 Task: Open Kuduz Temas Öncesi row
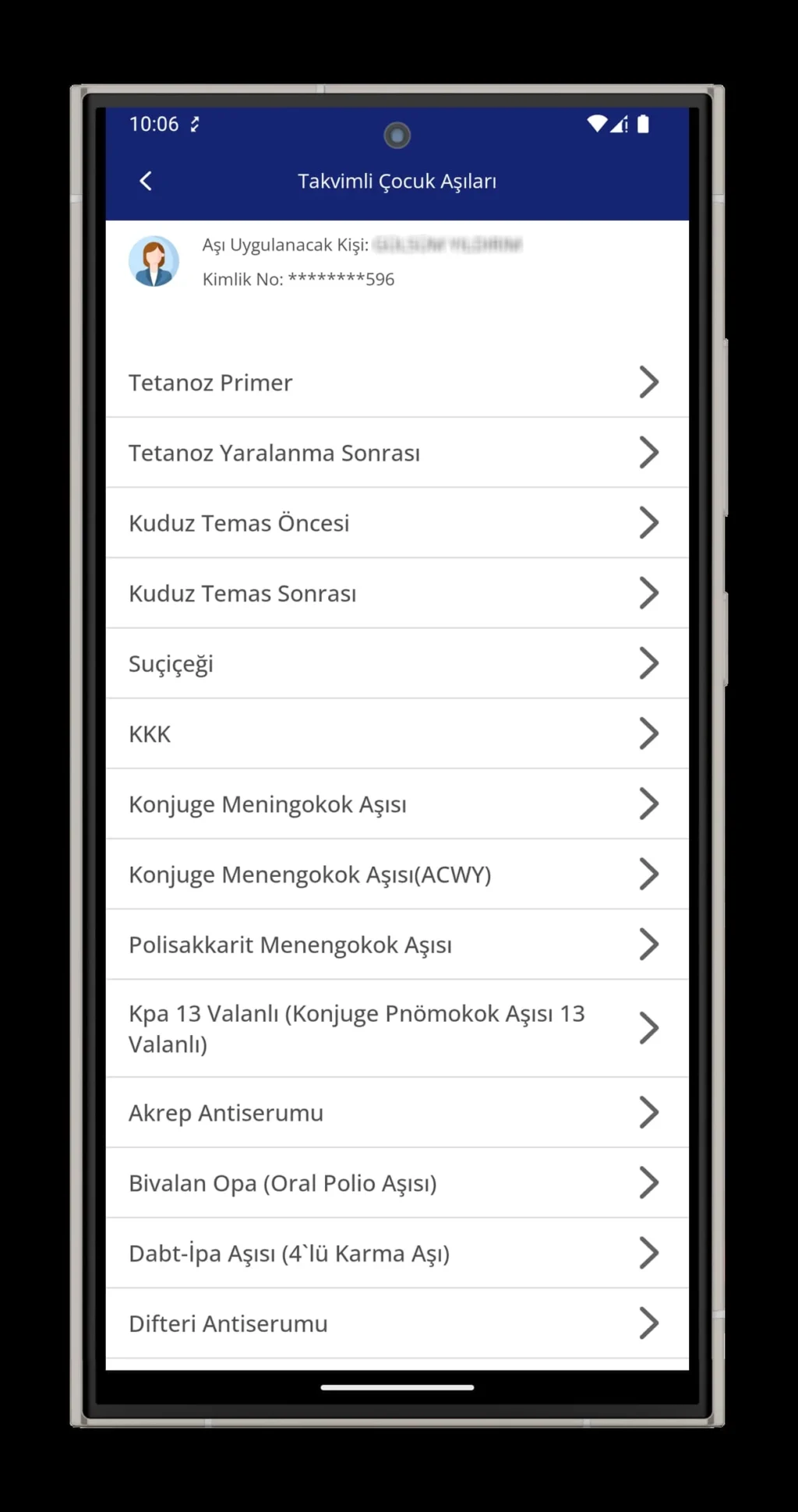point(397,523)
